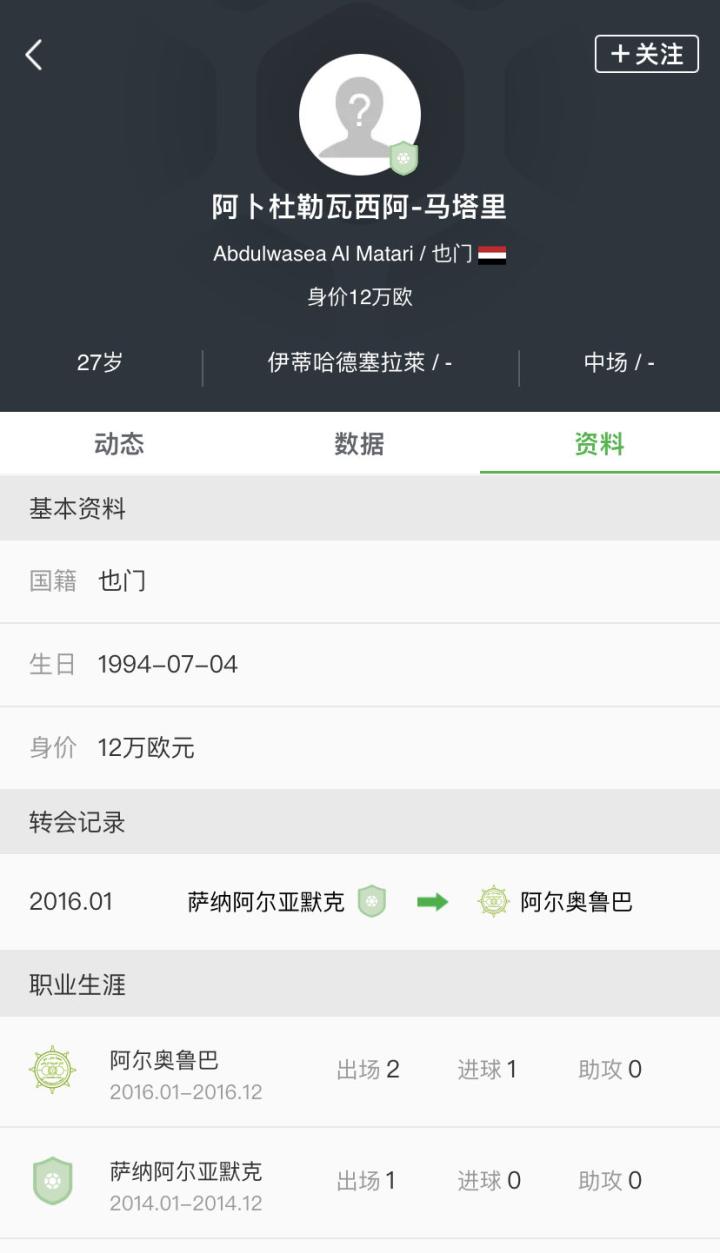Switch to the 动态 tab

point(119,444)
